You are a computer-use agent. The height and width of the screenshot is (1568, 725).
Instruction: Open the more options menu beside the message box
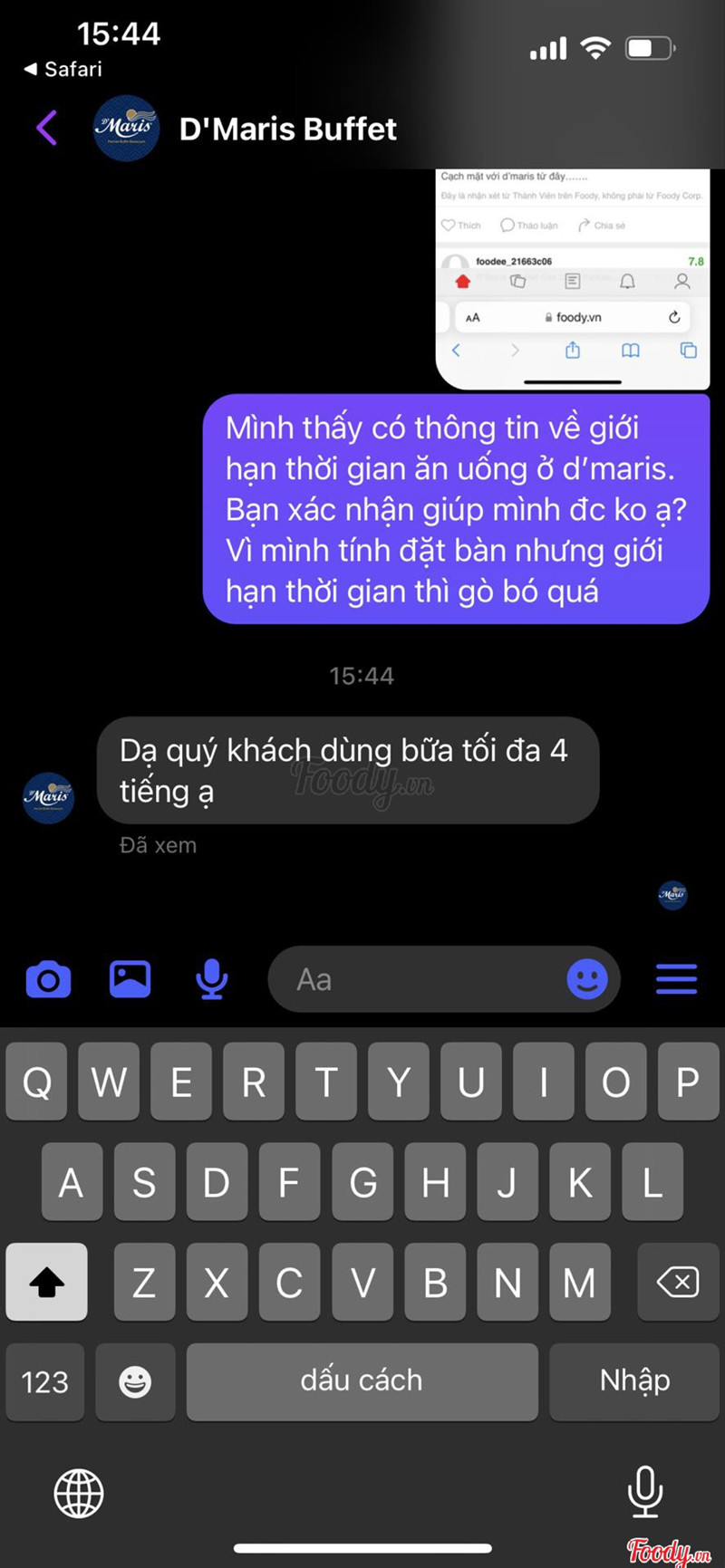676,979
